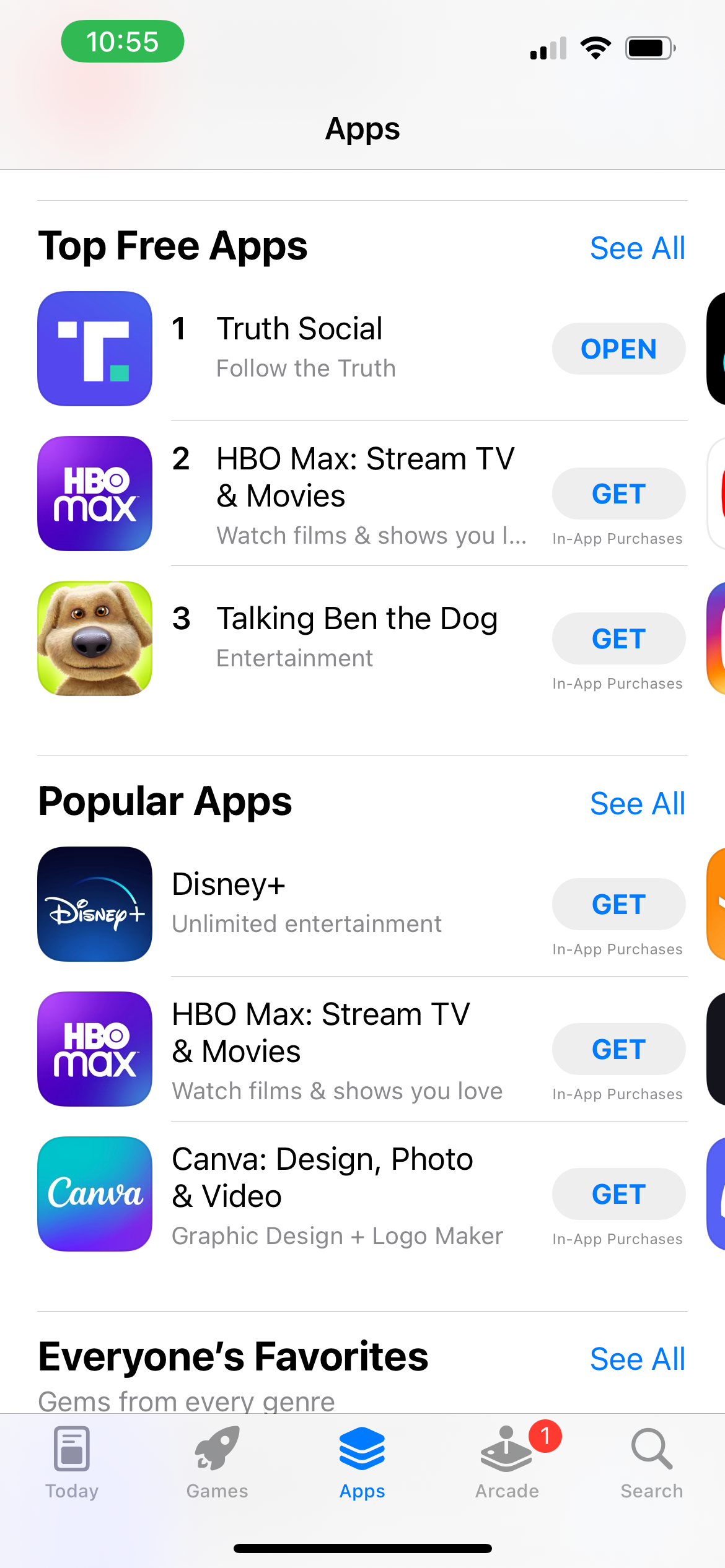Tap the Apps tab in bottom bar
This screenshot has height=1568, width=725.
[362, 1463]
